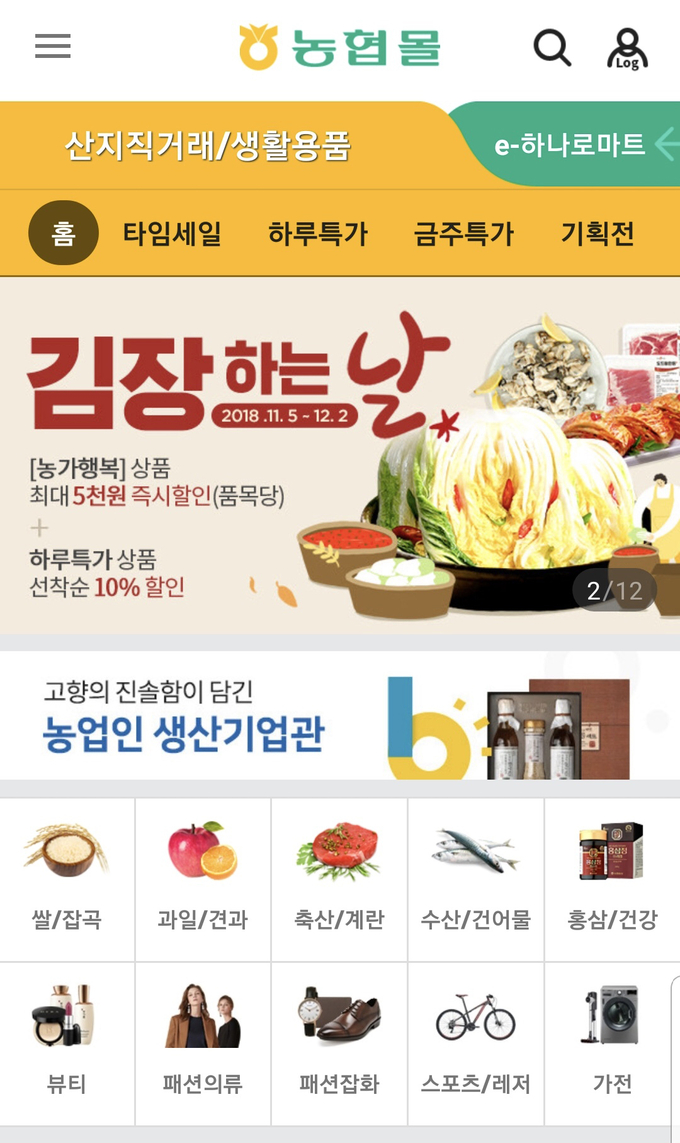680x1143 pixels.
Task: Open the 축산/계란 category
Action: [x=339, y=879]
